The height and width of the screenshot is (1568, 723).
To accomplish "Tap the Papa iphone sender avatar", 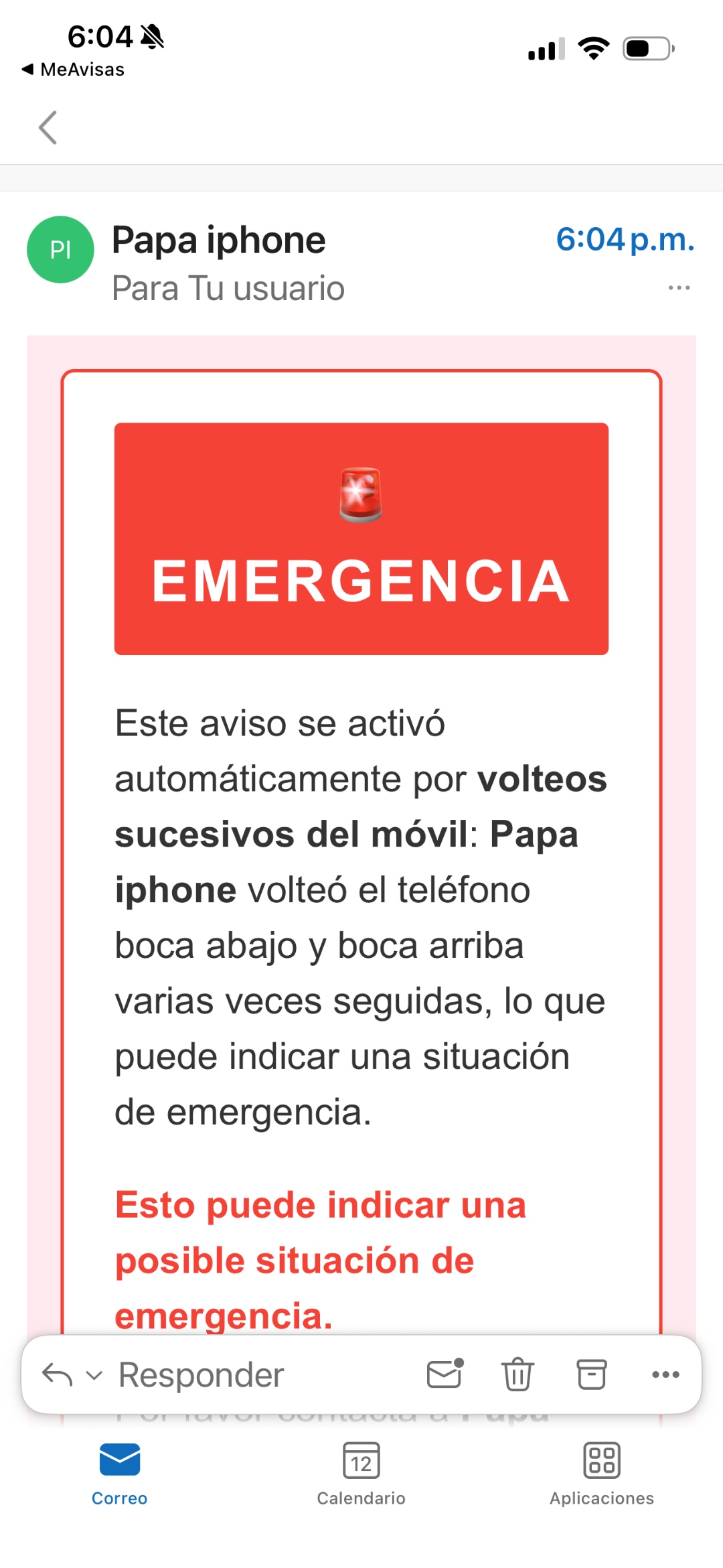I will click(60, 248).
